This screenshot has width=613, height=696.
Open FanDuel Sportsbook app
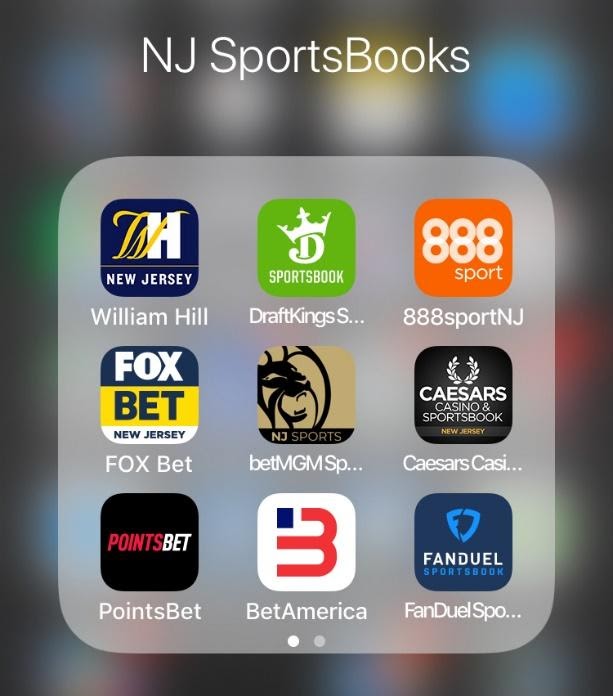point(463,542)
